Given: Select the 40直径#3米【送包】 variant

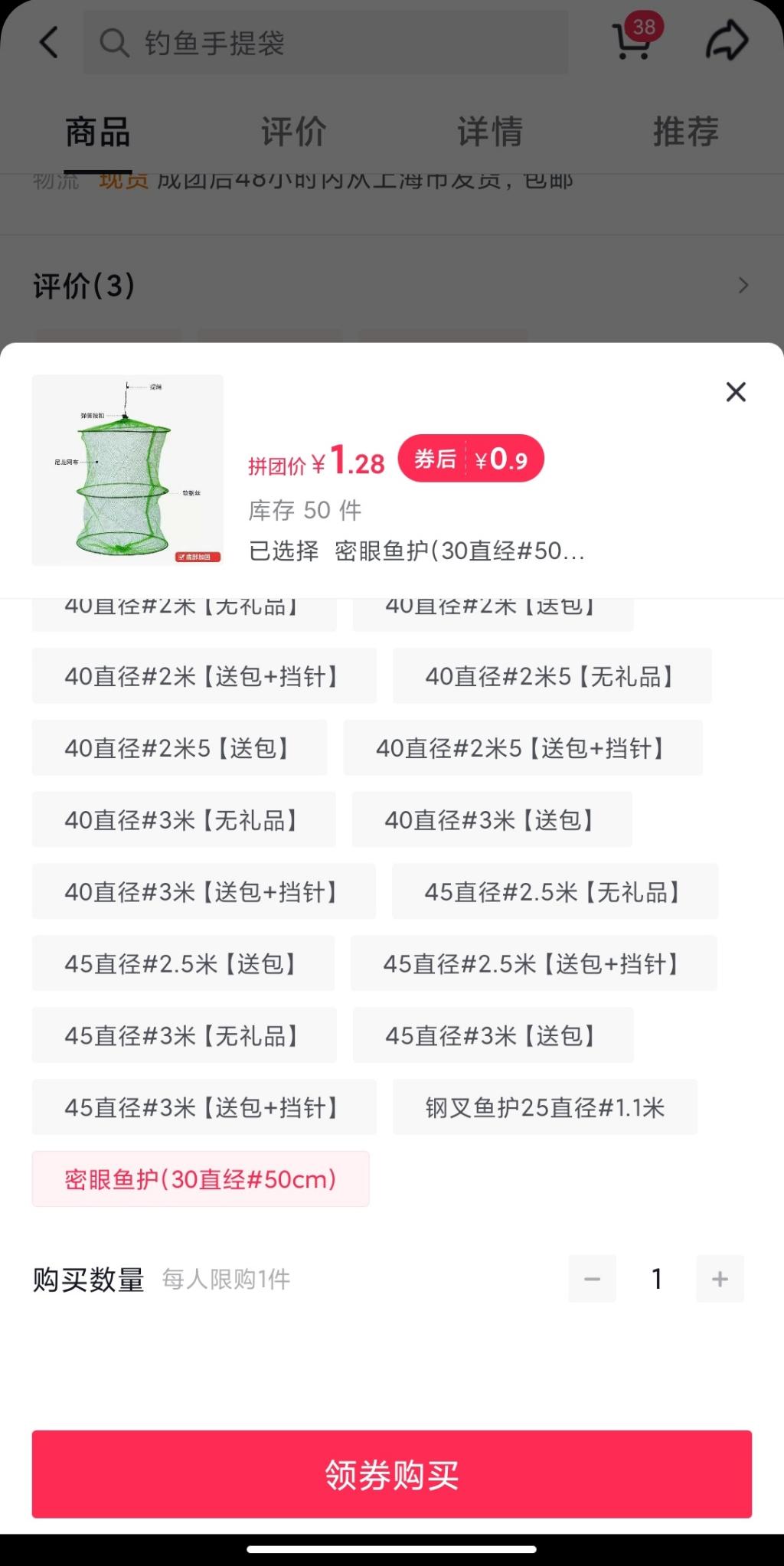Looking at the screenshot, I should (x=492, y=820).
